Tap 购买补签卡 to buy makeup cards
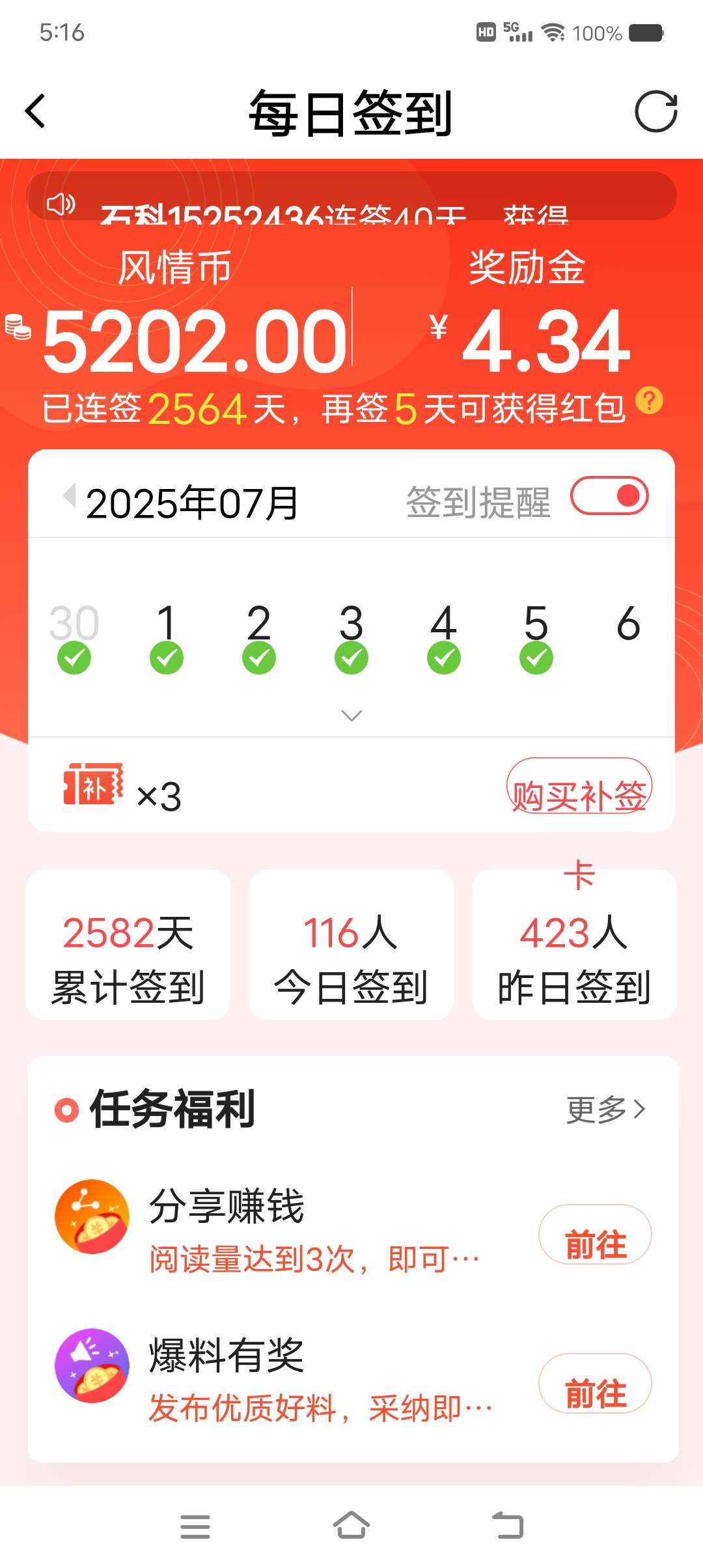Viewport: 703px width, 1568px height. coord(579,786)
